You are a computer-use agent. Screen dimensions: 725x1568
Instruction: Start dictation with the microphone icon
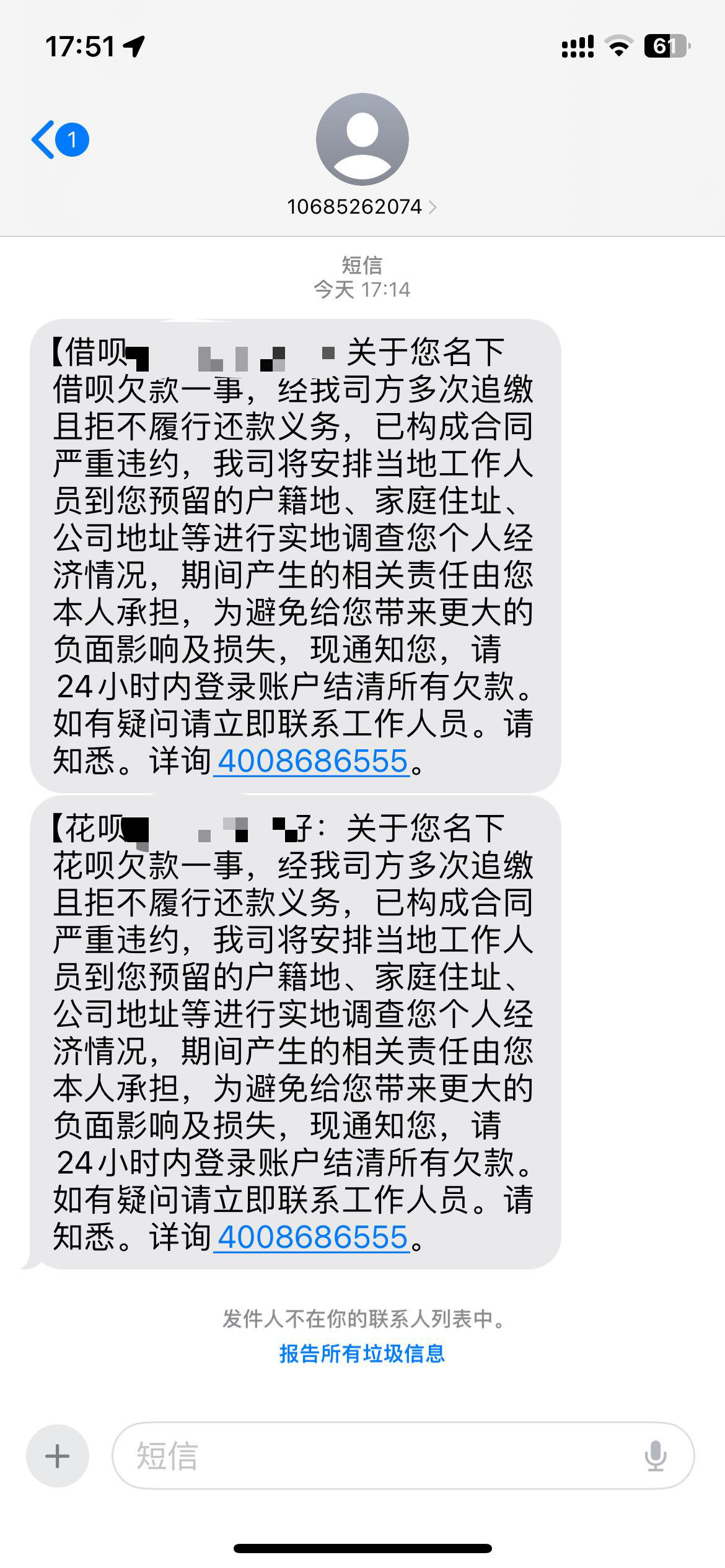(655, 1456)
